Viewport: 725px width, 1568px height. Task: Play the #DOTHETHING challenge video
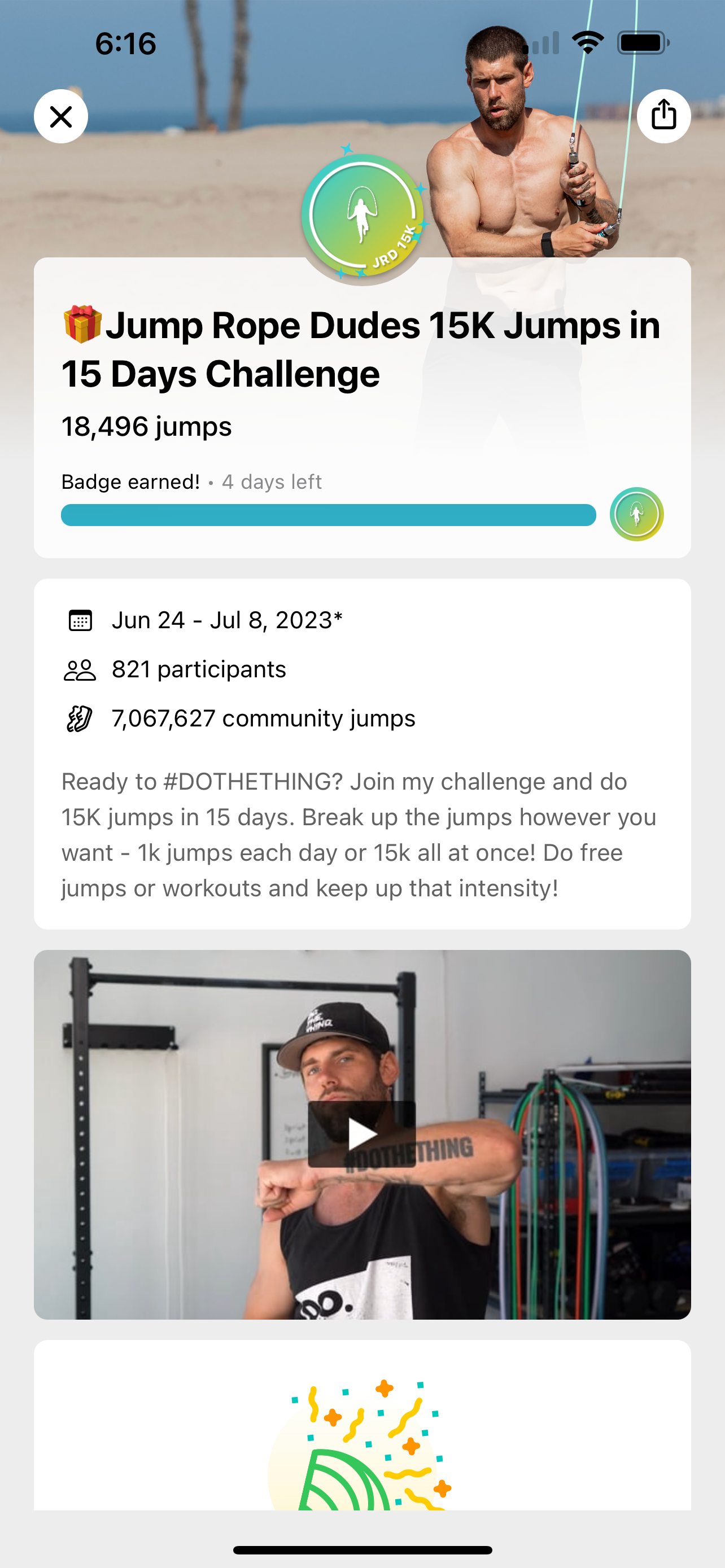(x=362, y=1134)
